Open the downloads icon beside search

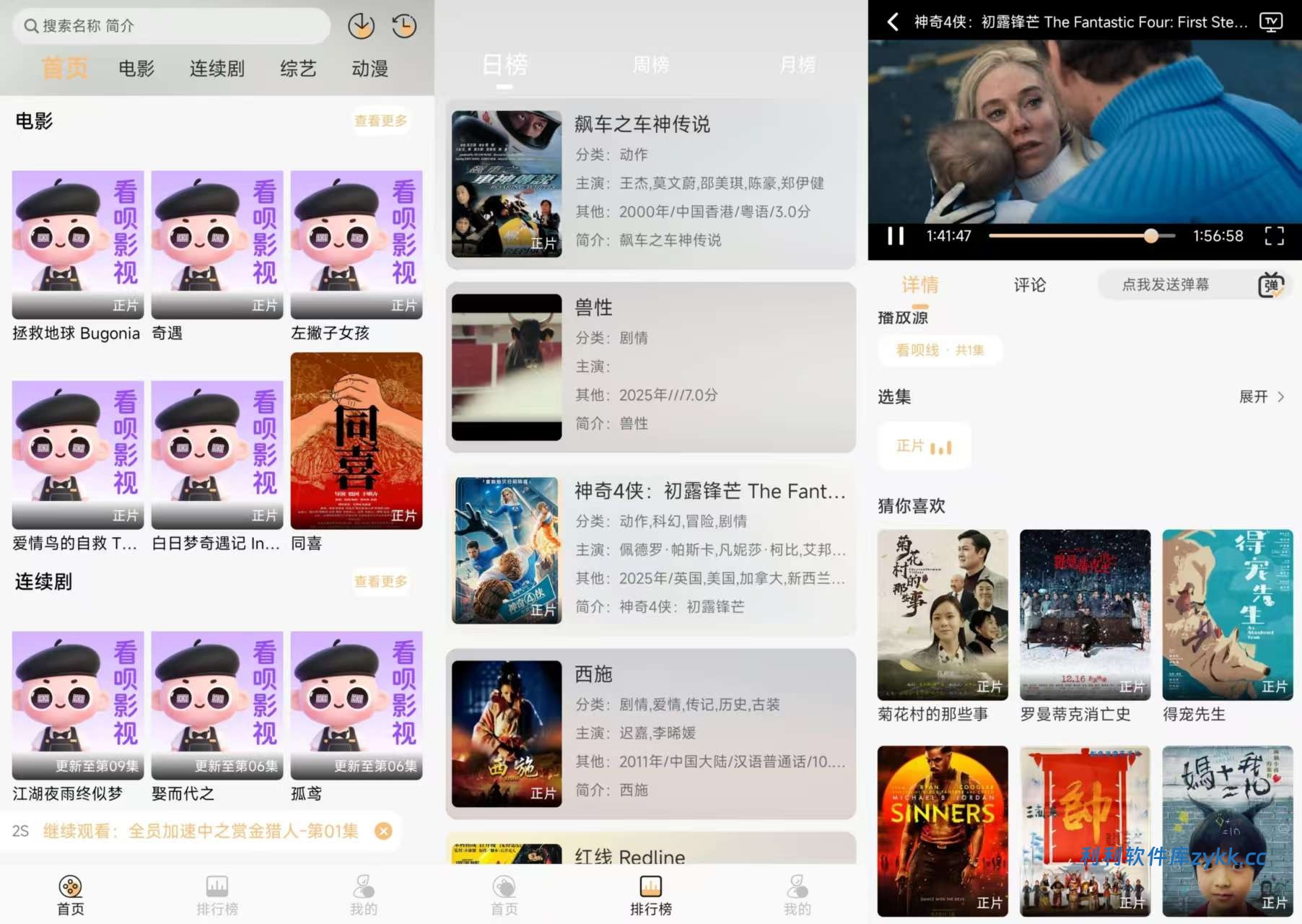pos(361,26)
